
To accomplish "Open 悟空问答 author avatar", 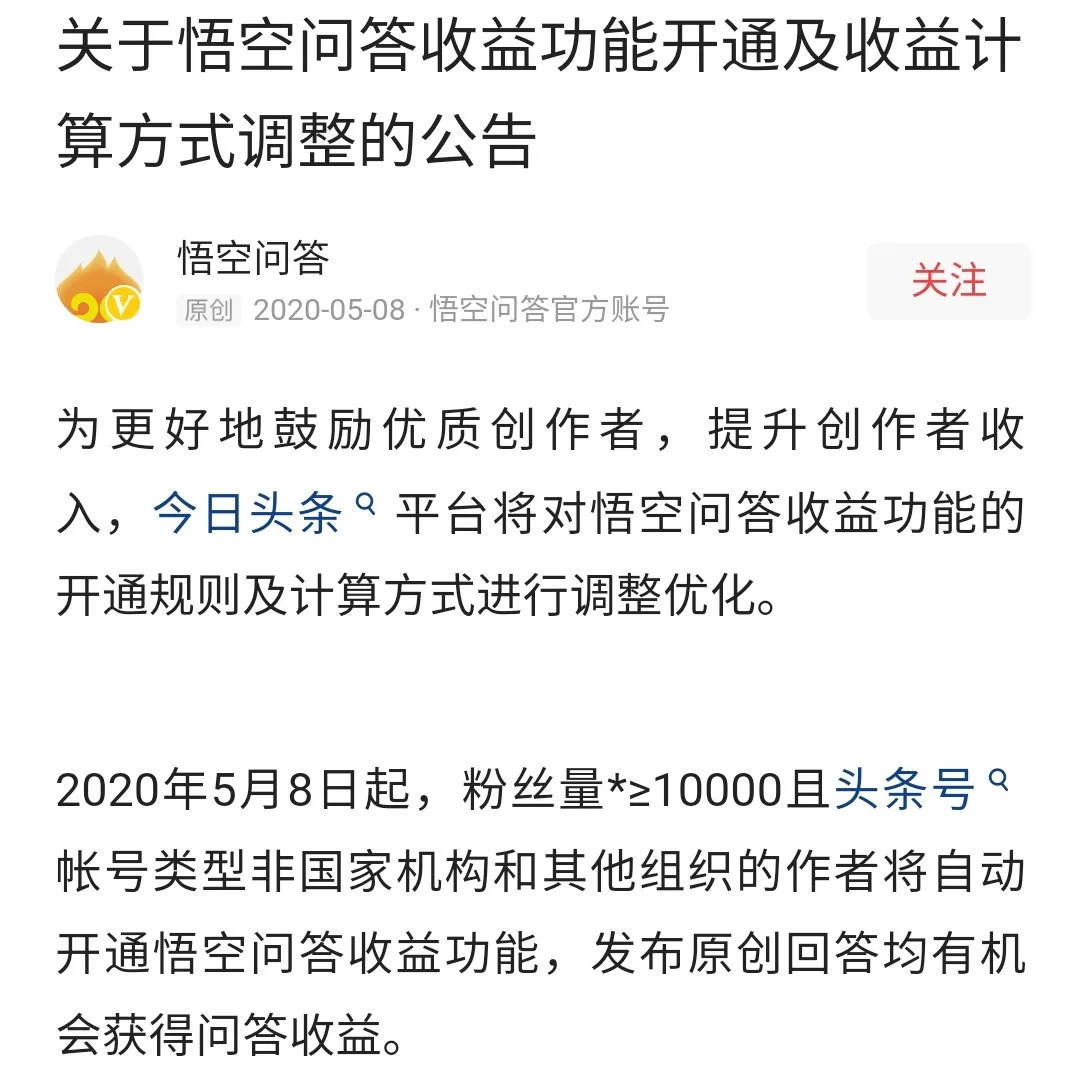I will pyautogui.click(x=98, y=280).
